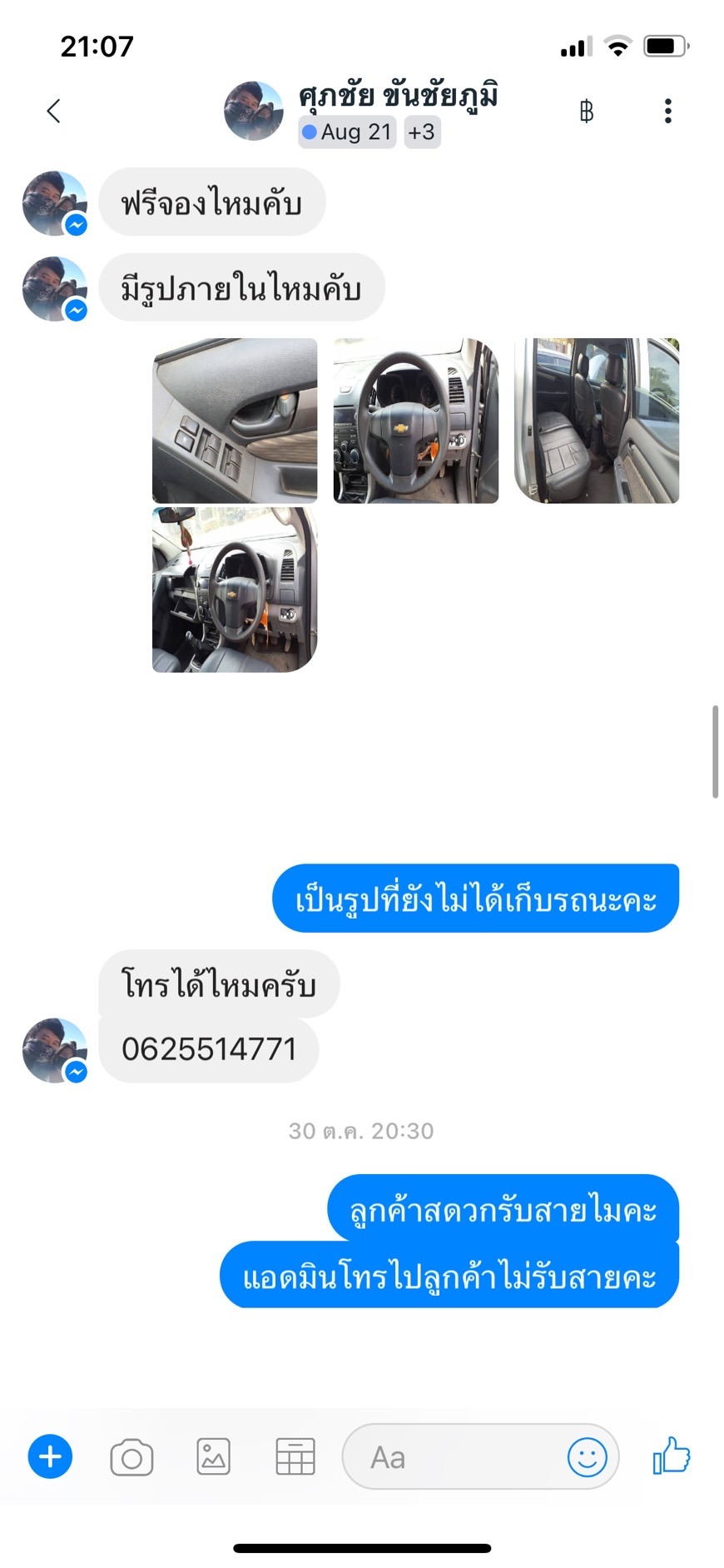Expand the +3 labels chip
Image resolution: width=724 pixels, height=1568 pixels.
point(422,132)
